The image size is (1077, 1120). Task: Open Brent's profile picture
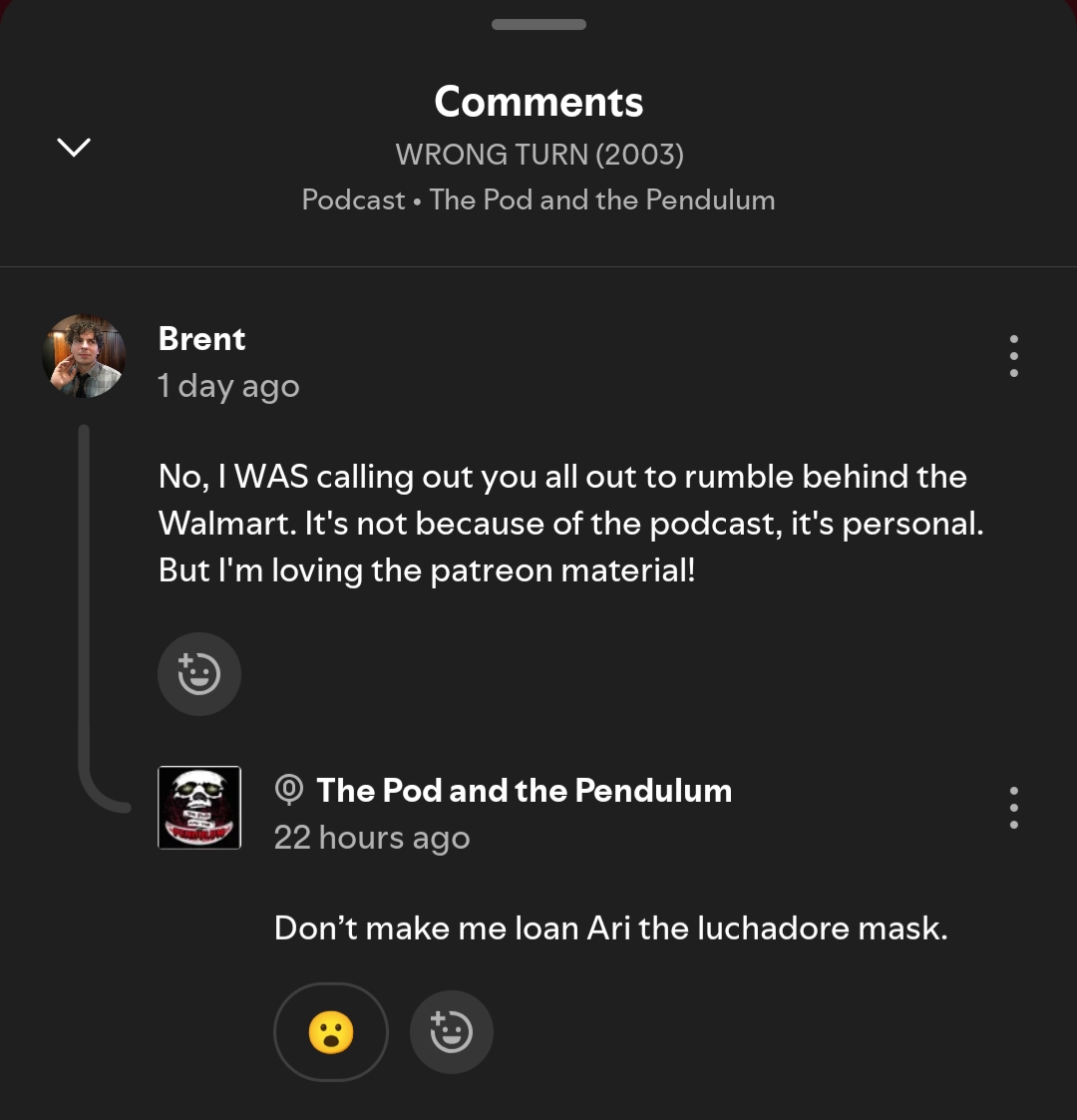[x=85, y=356]
